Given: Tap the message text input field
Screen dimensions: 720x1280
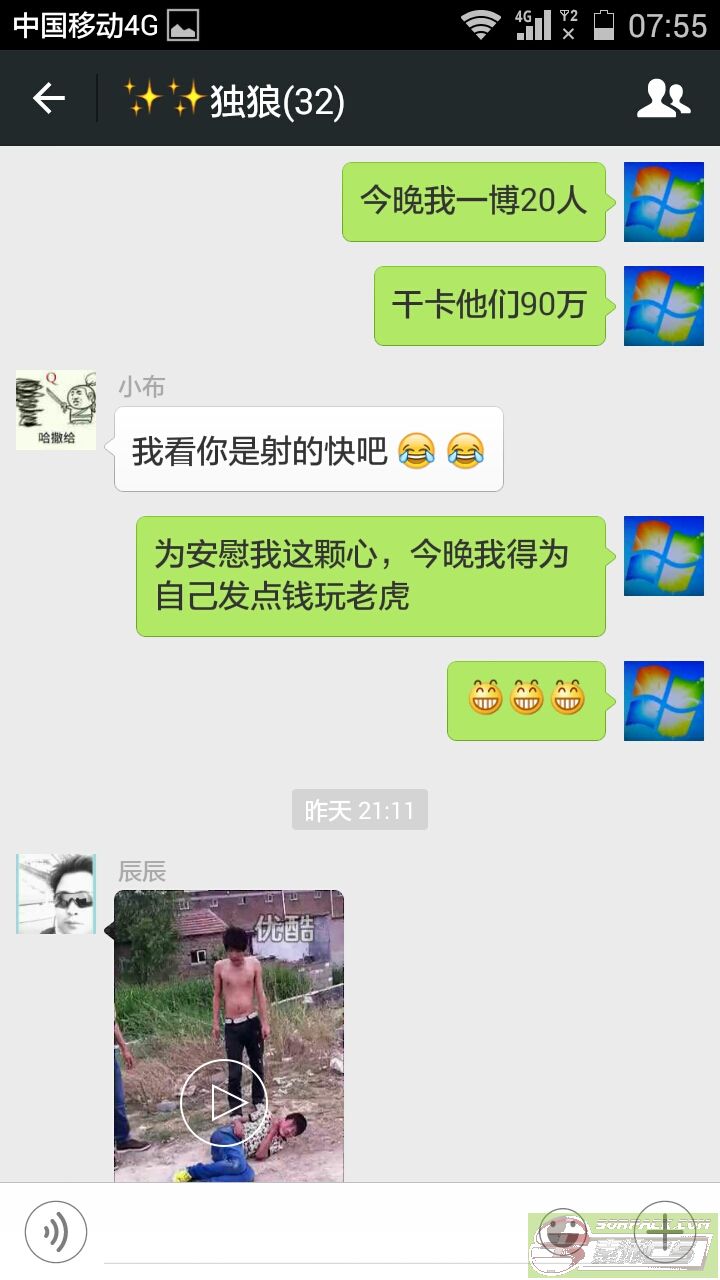Looking at the screenshot, I should coord(312,1232).
